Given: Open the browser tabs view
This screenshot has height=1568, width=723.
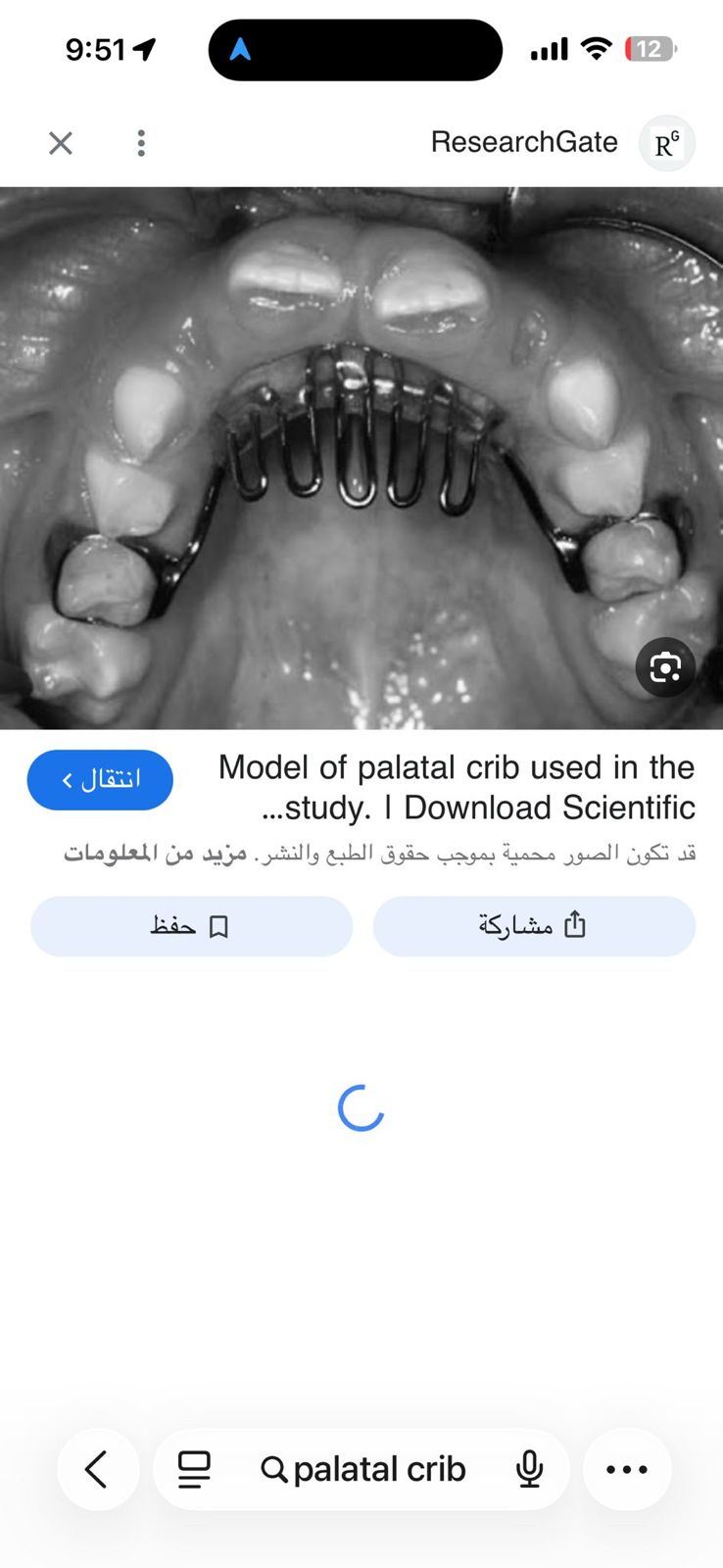Looking at the screenshot, I should pos(194,1469).
